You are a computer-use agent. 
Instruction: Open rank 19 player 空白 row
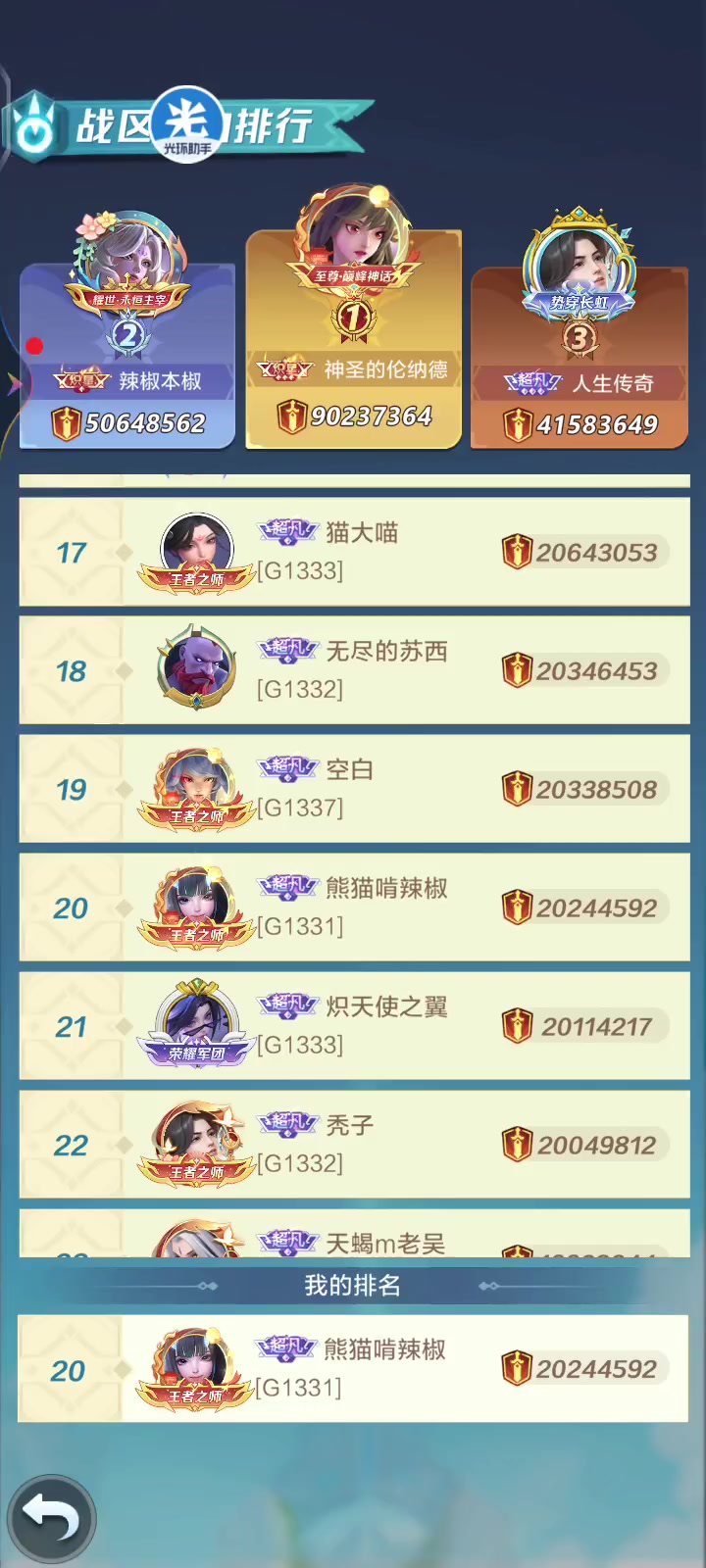354,789
